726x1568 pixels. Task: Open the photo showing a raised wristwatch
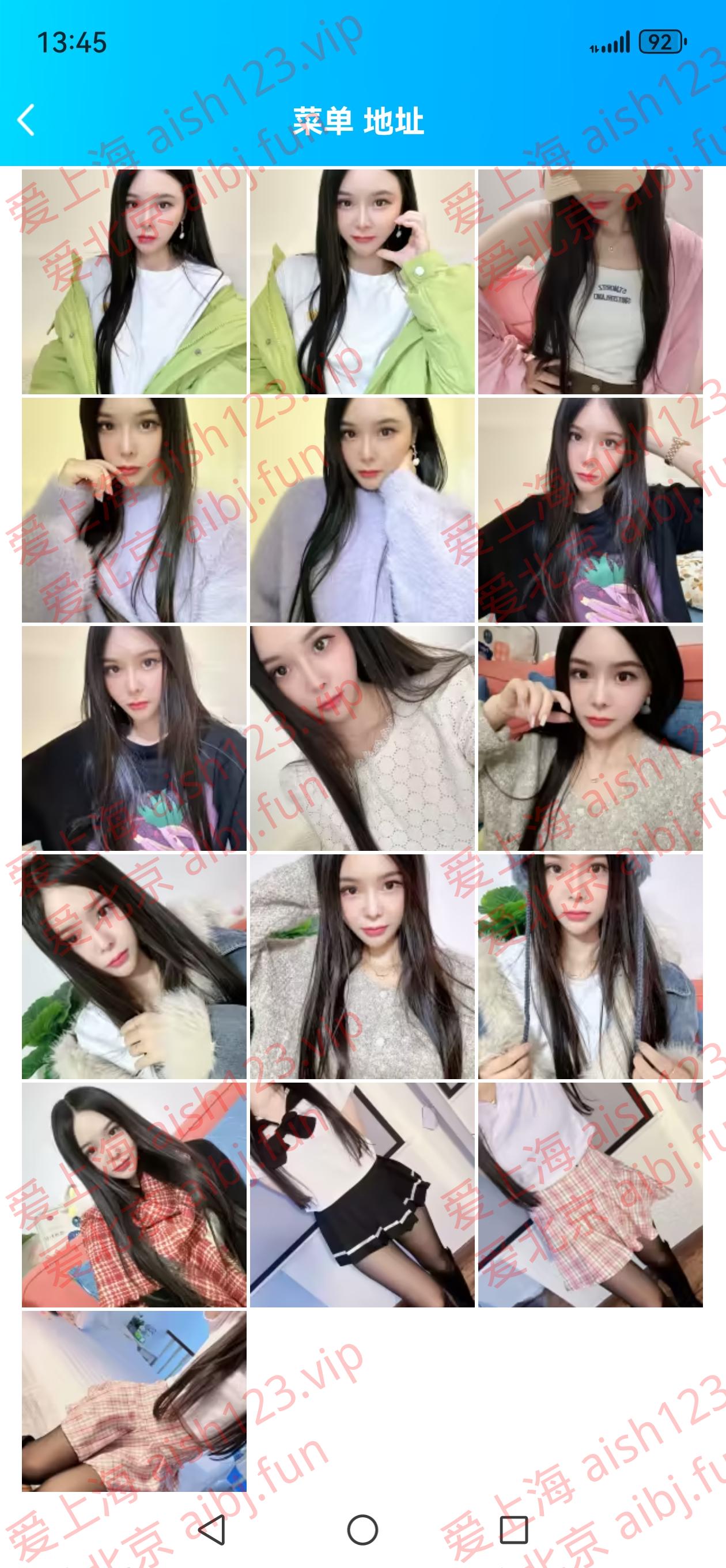[x=589, y=510]
